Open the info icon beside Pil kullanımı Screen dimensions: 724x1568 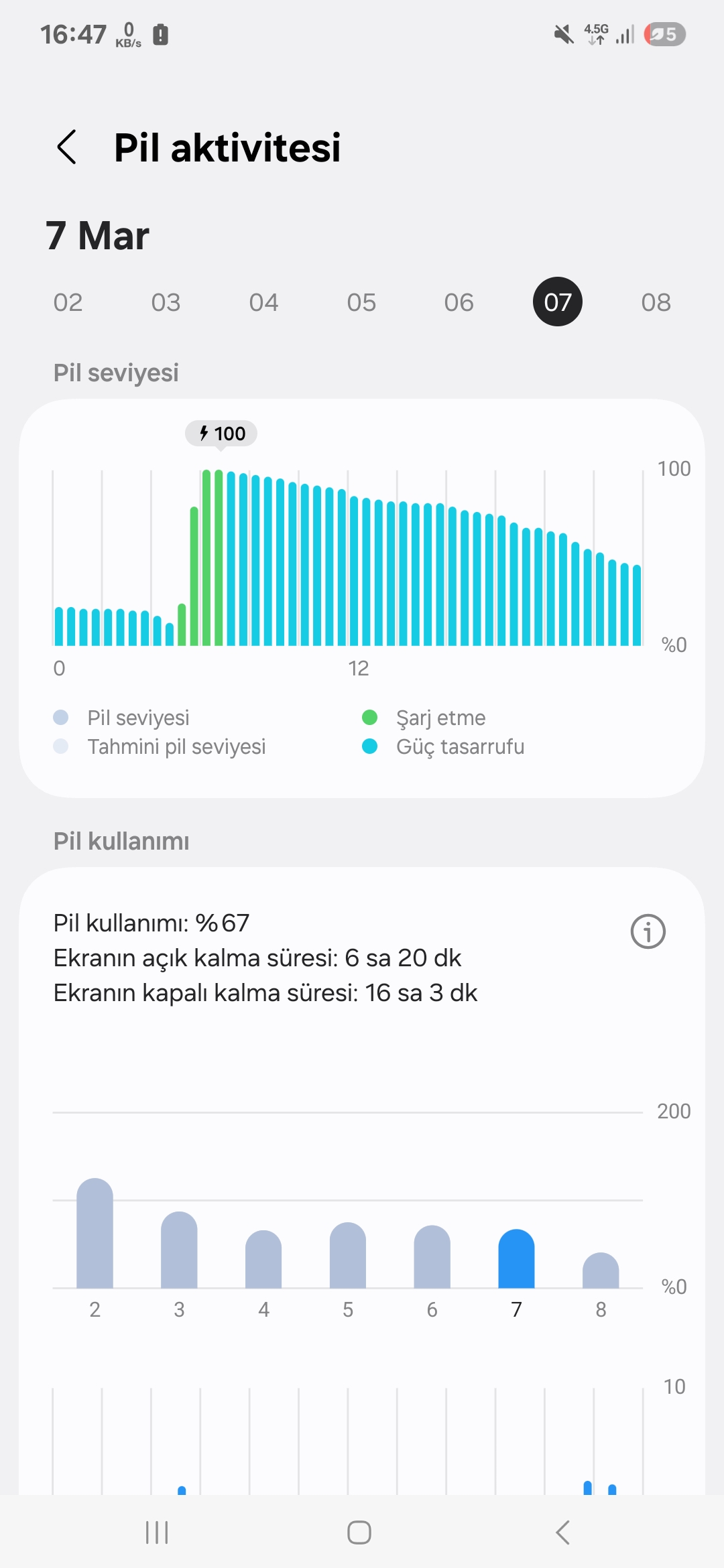click(648, 931)
